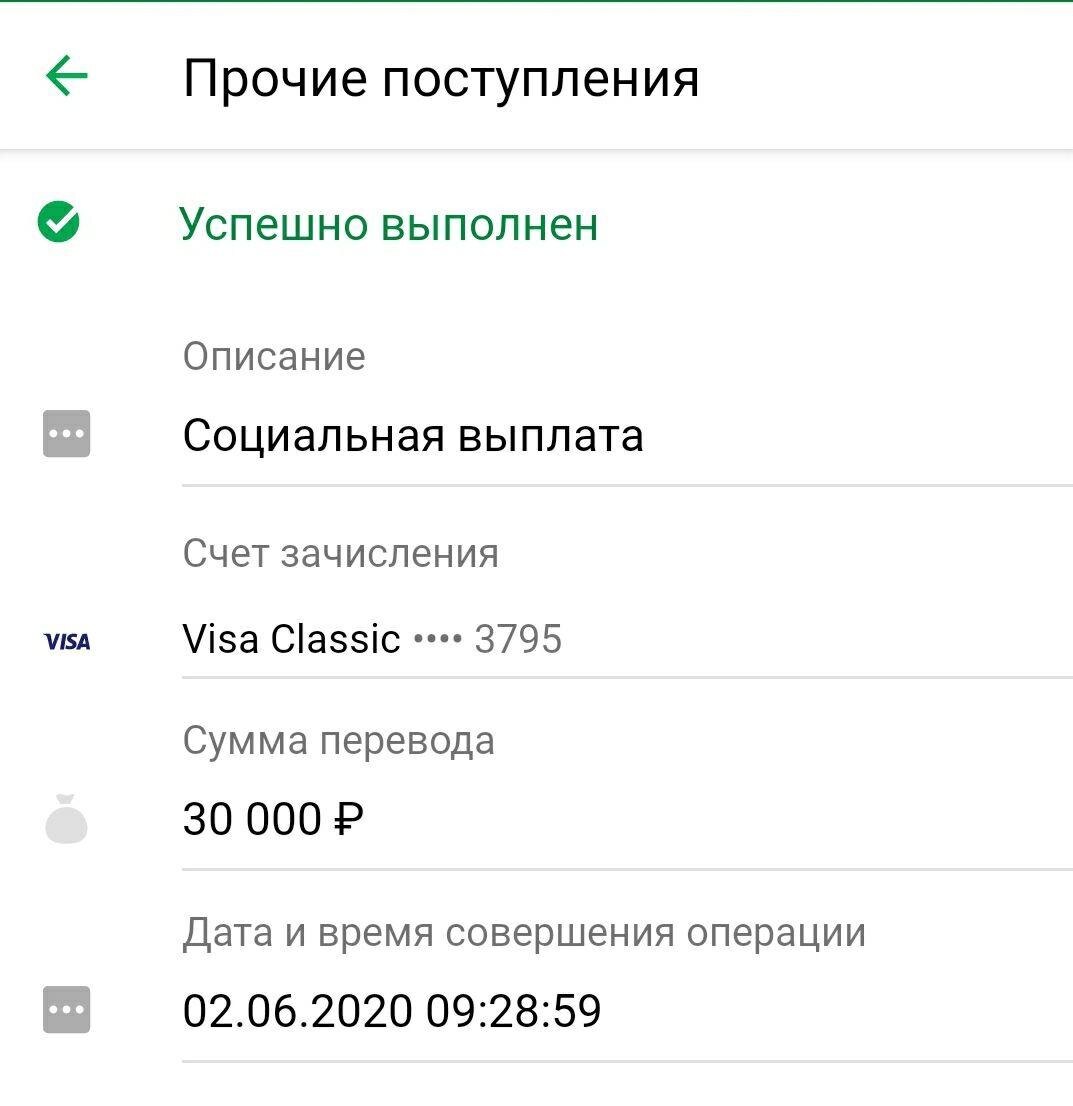The width and height of the screenshot is (1073, 1106).
Task: Tap the money bag icon near the amount
Action: tap(64, 817)
